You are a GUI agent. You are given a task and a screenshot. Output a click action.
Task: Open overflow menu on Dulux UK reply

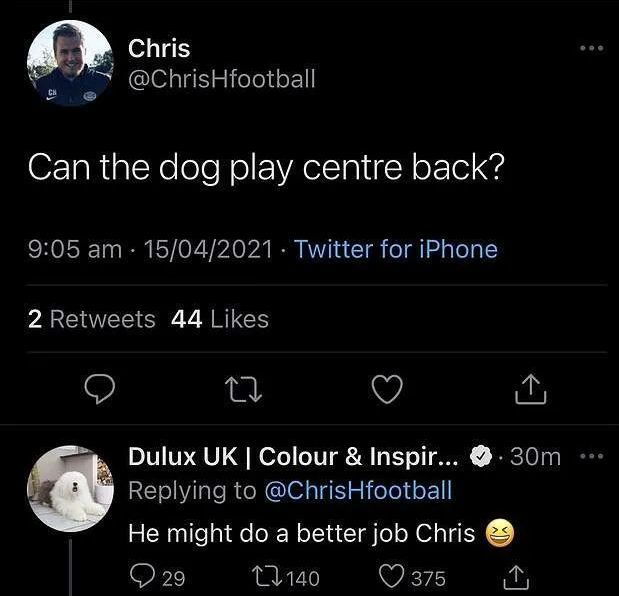(592, 457)
